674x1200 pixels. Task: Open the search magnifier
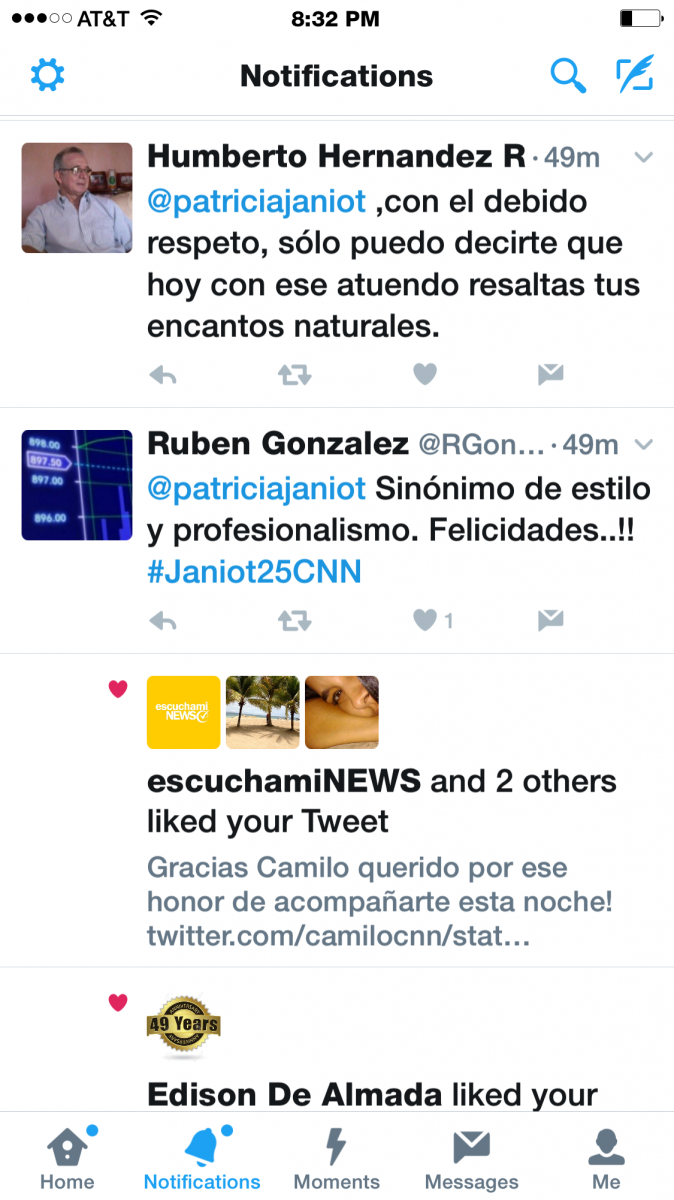pyautogui.click(x=568, y=76)
